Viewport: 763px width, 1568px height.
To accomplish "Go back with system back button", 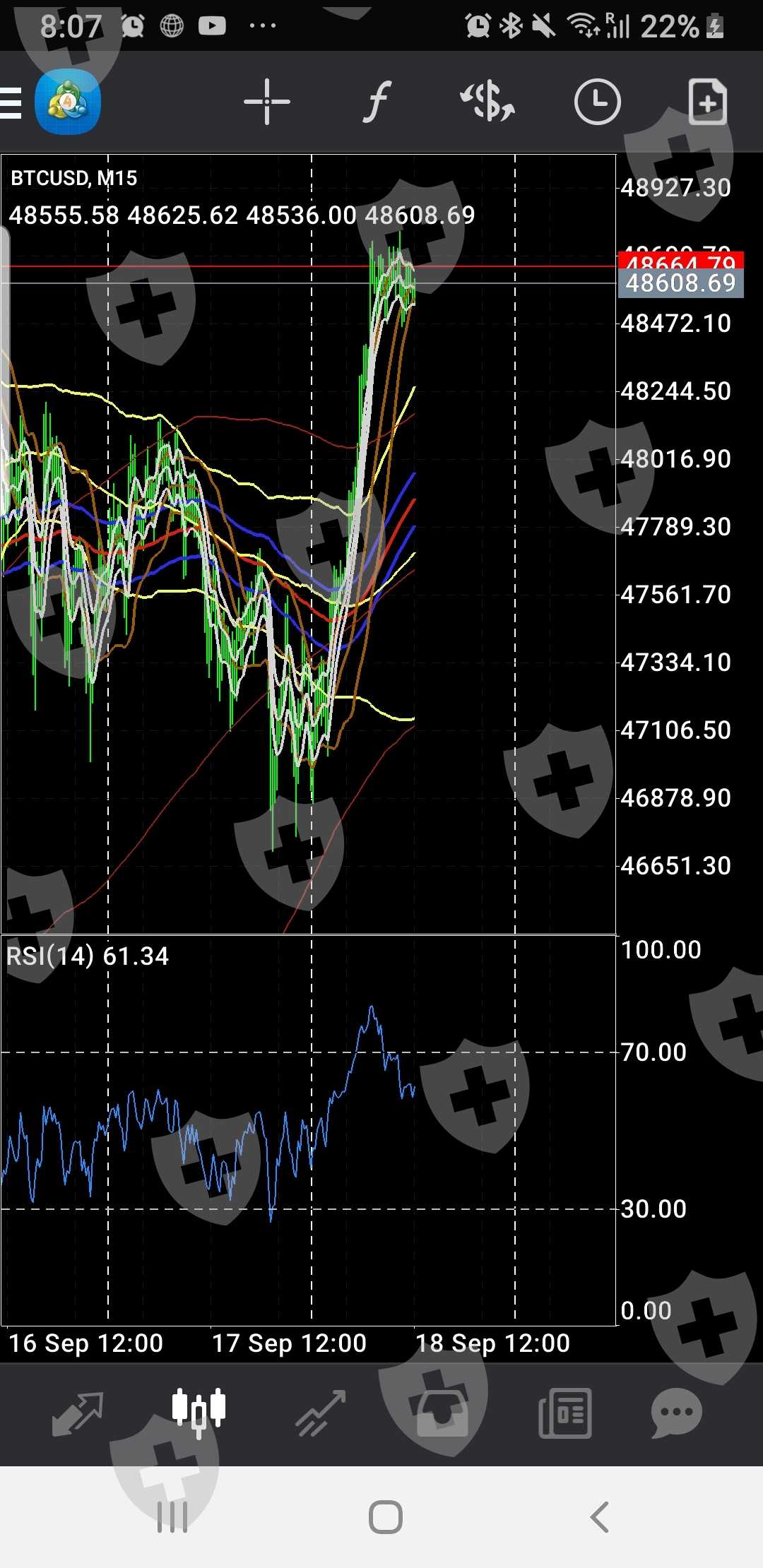I will 599,1516.
